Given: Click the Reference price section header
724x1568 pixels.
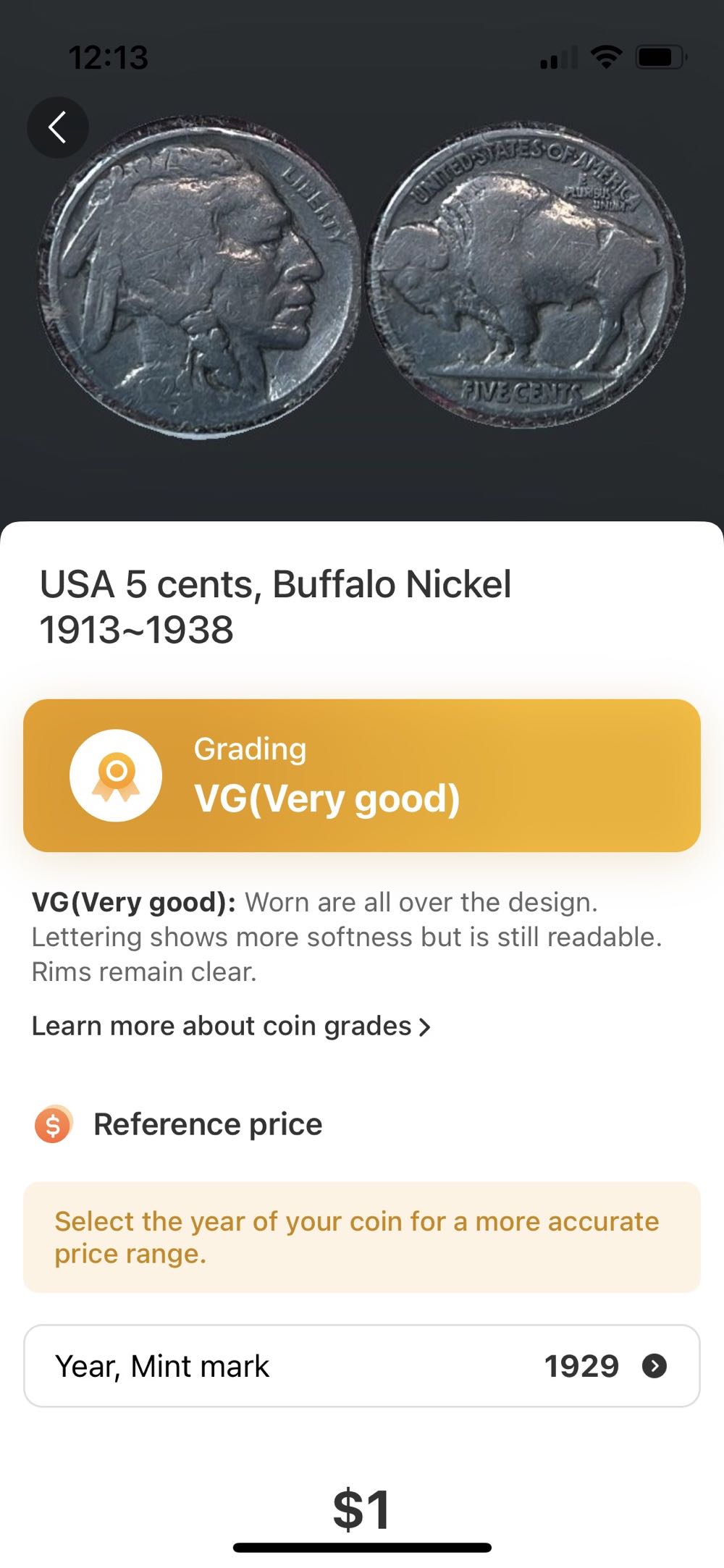Looking at the screenshot, I should coord(208,1124).
